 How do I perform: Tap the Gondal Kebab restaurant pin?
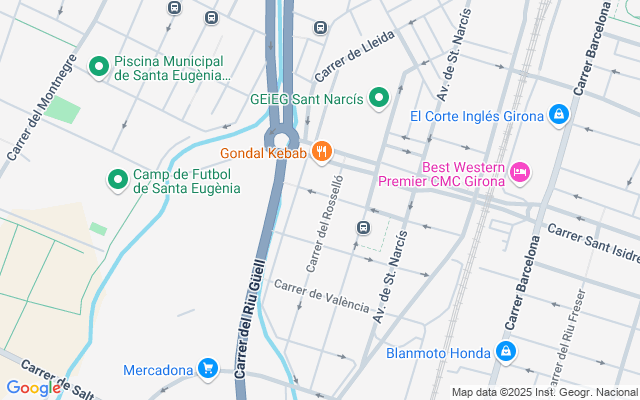(x=321, y=152)
